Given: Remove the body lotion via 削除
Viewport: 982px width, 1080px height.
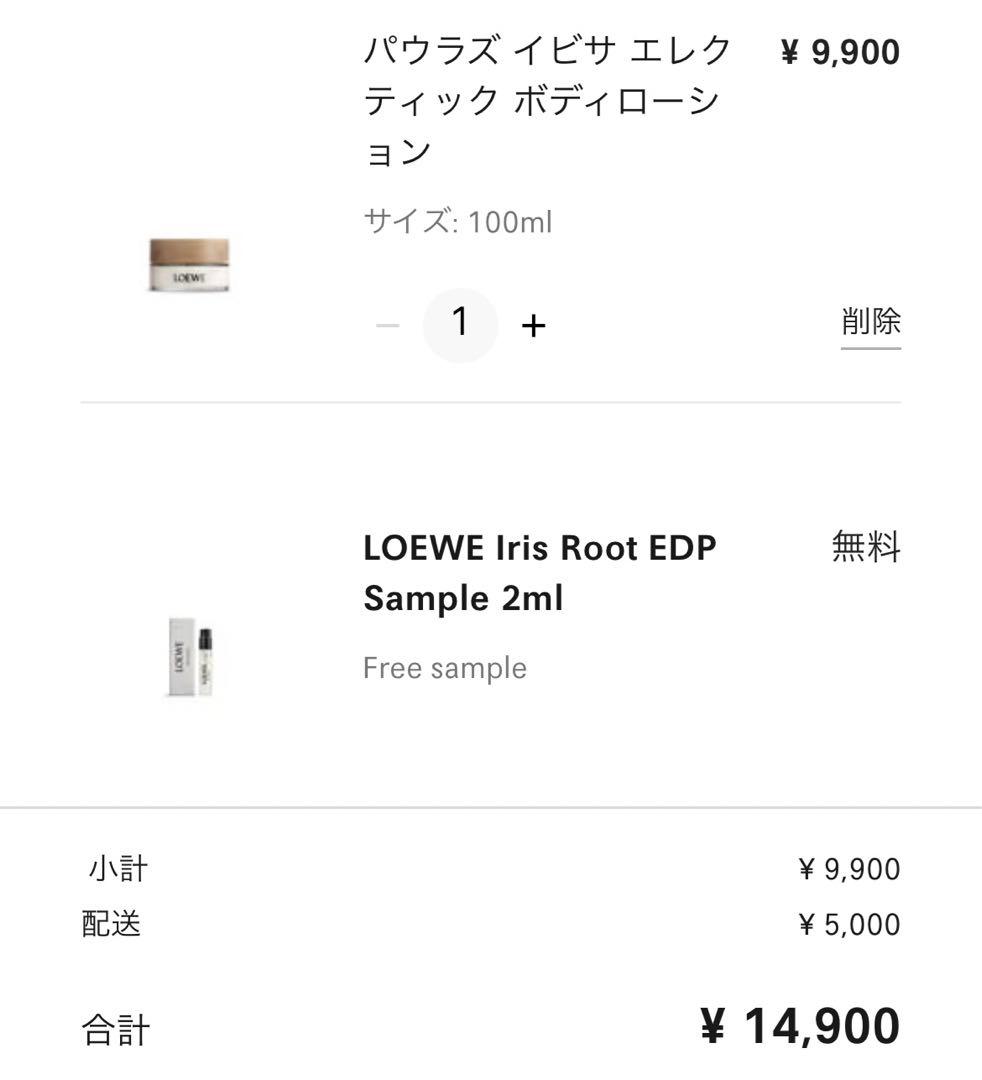Looking at the screenshot, I should (871, 324).
